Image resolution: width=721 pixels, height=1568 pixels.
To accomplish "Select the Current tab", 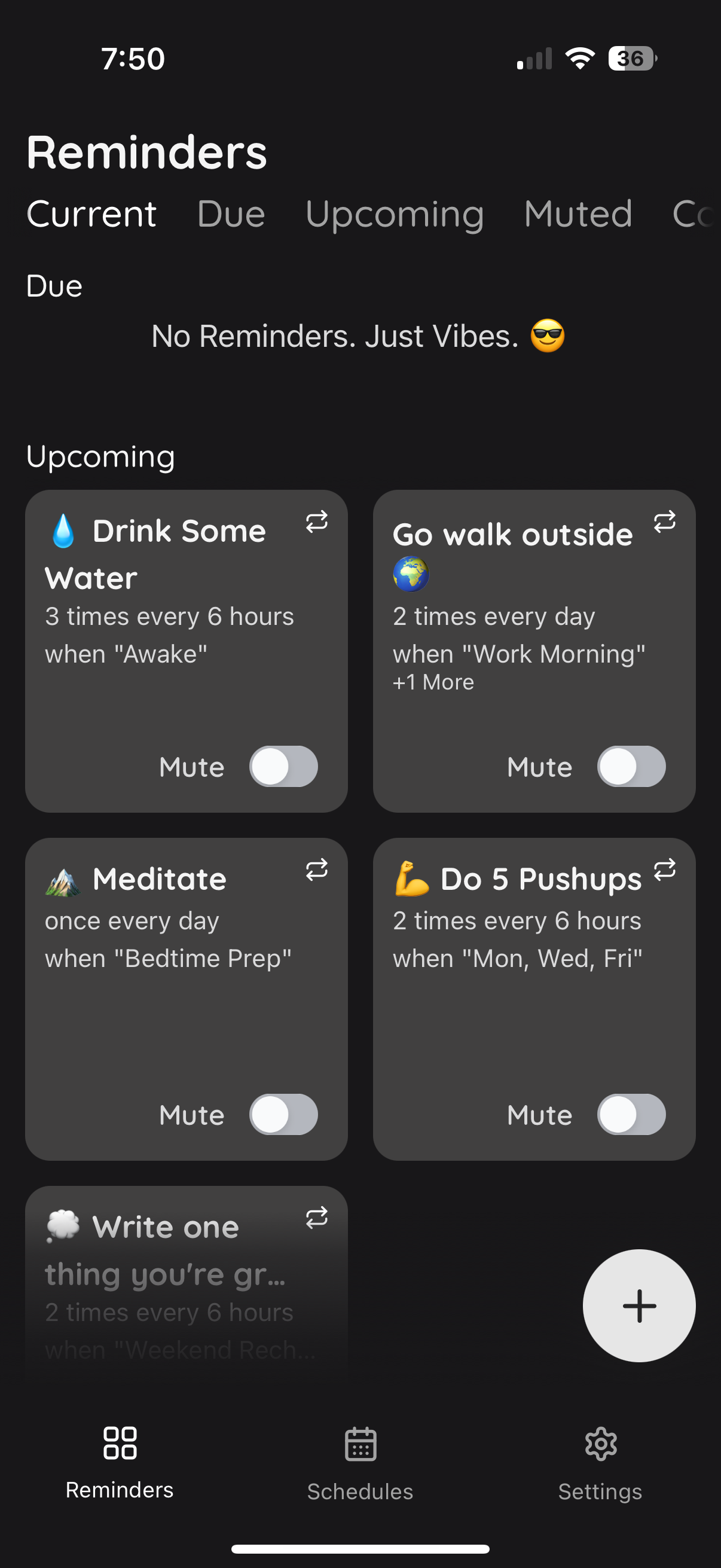I will [x=91, y=214].
